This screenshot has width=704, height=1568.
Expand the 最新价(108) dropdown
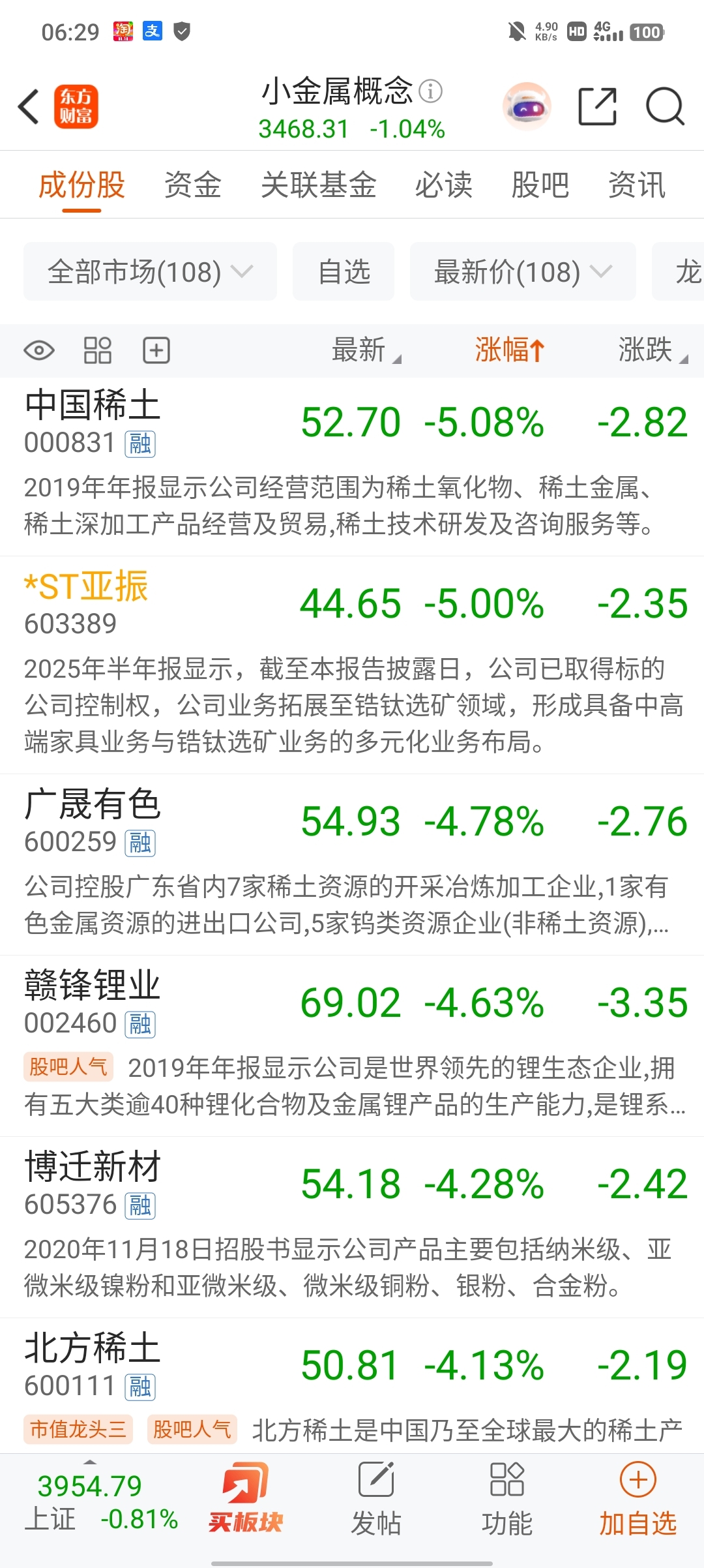pyautogui.click(x=523, y=271)
